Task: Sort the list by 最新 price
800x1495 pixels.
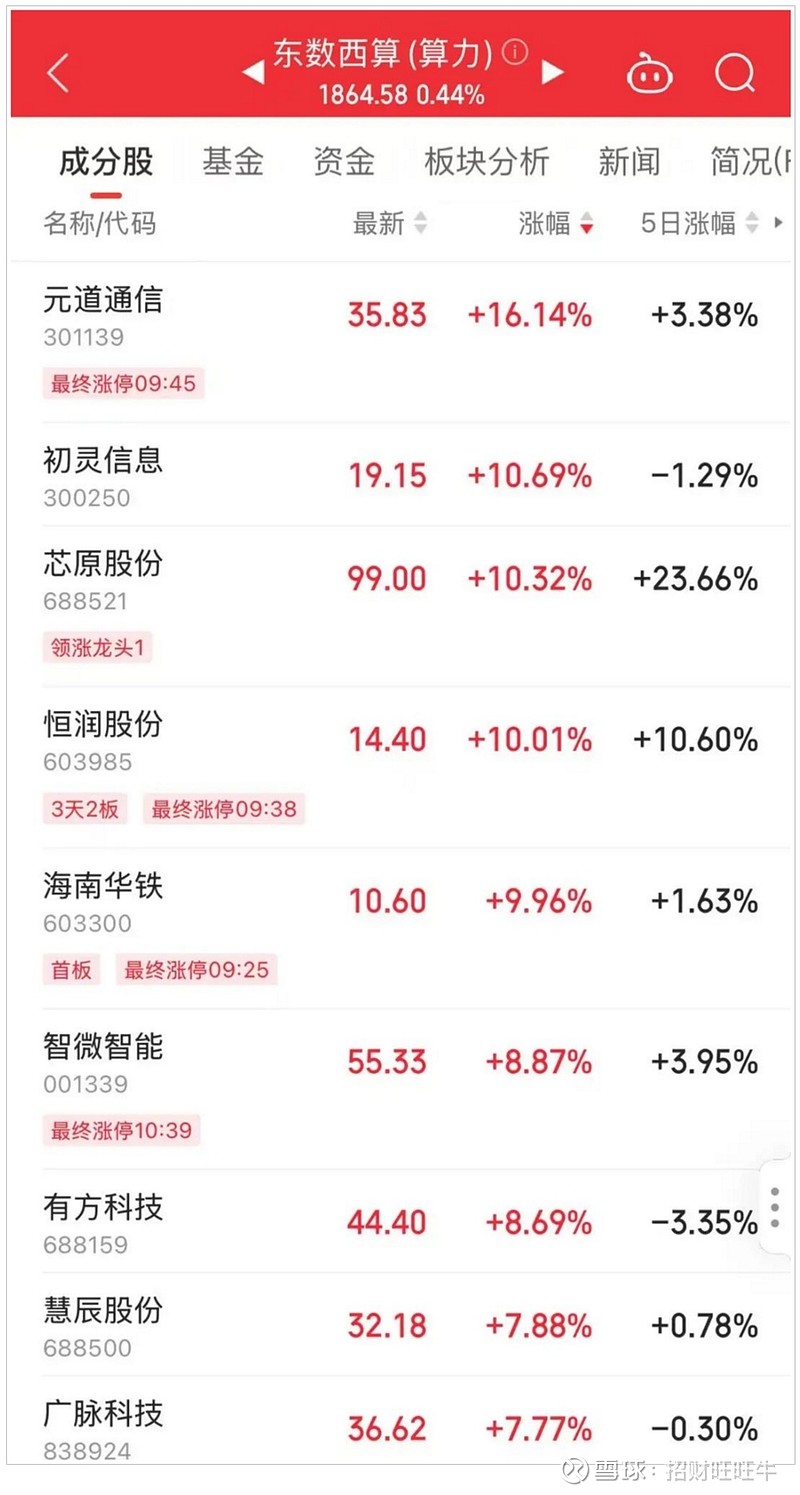Action: coord(390,223)
